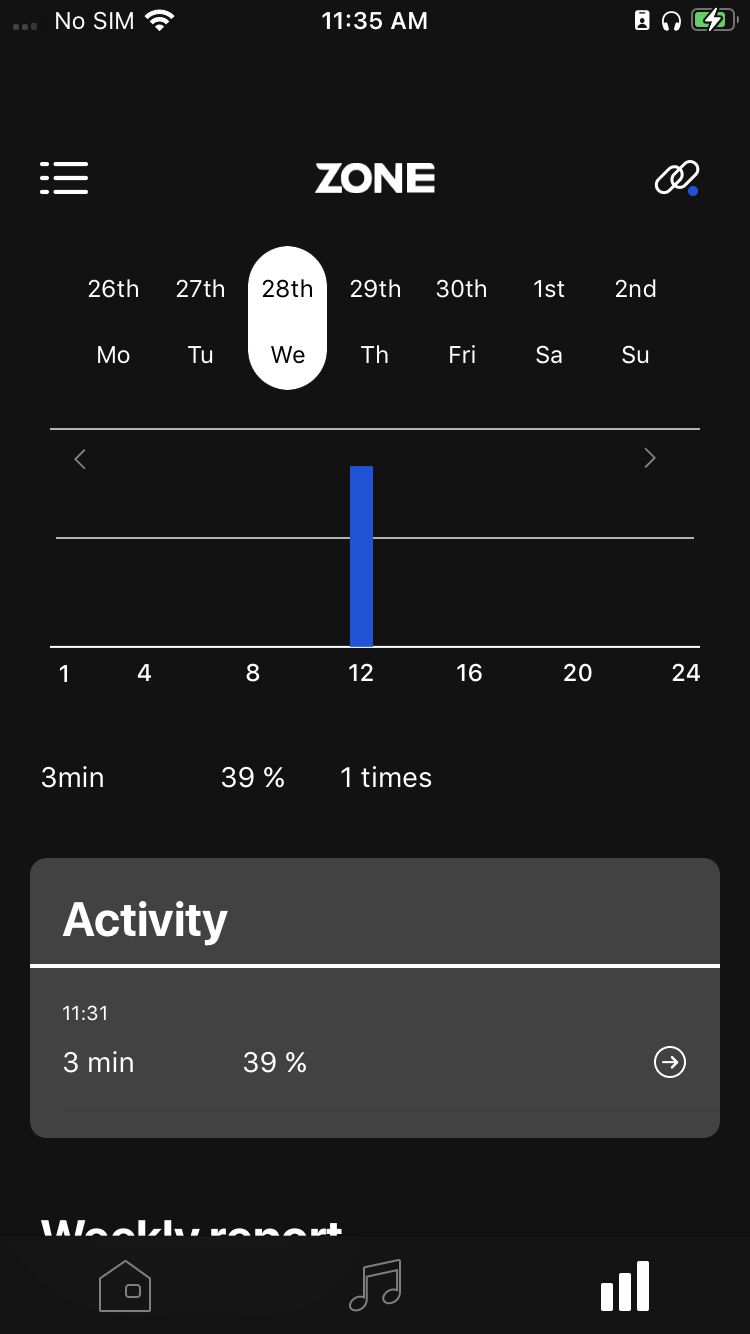Go to previous day with left chevron
Viewport: 750px width, 1334px height.
(x=80, y=458)
